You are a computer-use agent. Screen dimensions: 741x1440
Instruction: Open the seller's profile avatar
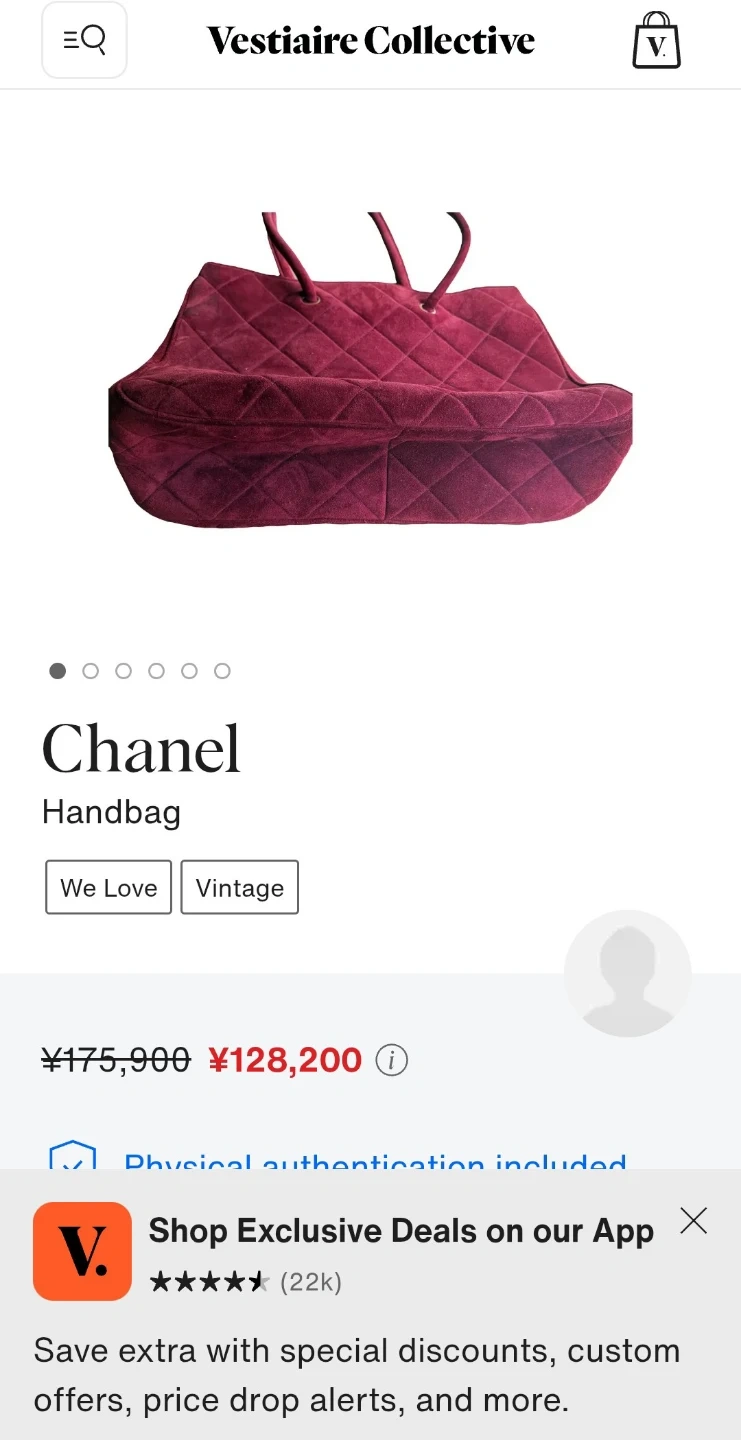tap(627, 973)
